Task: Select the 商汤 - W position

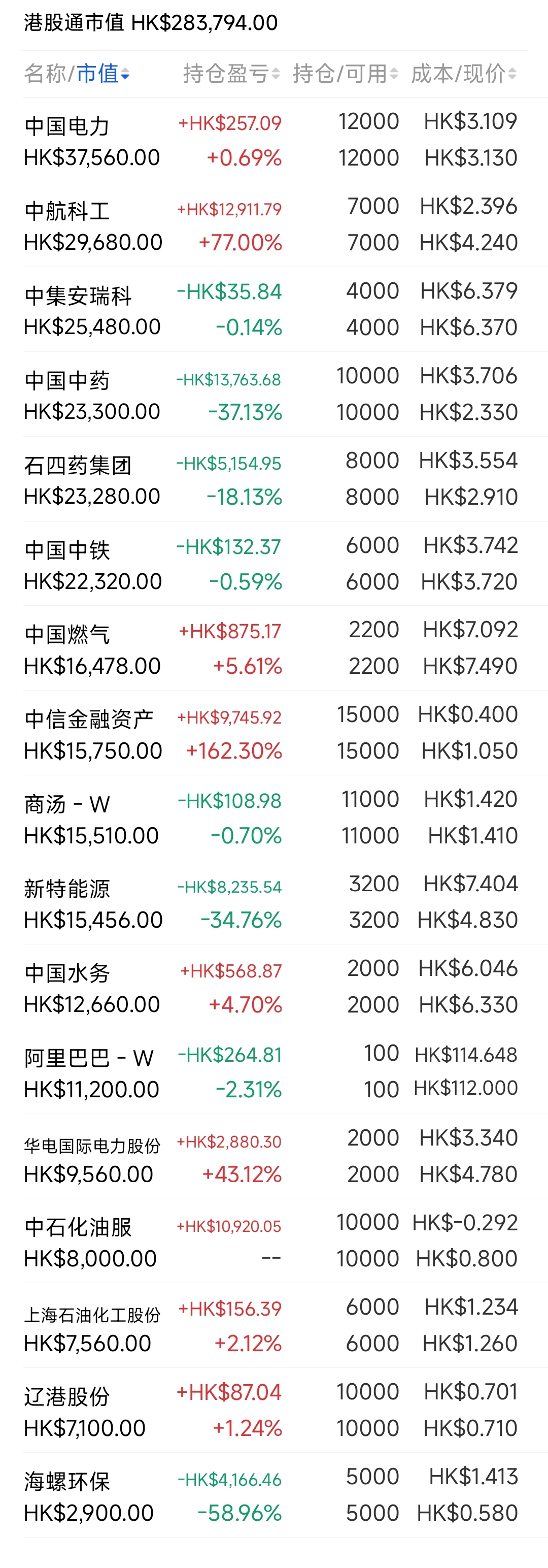Action: pos(273,817)
